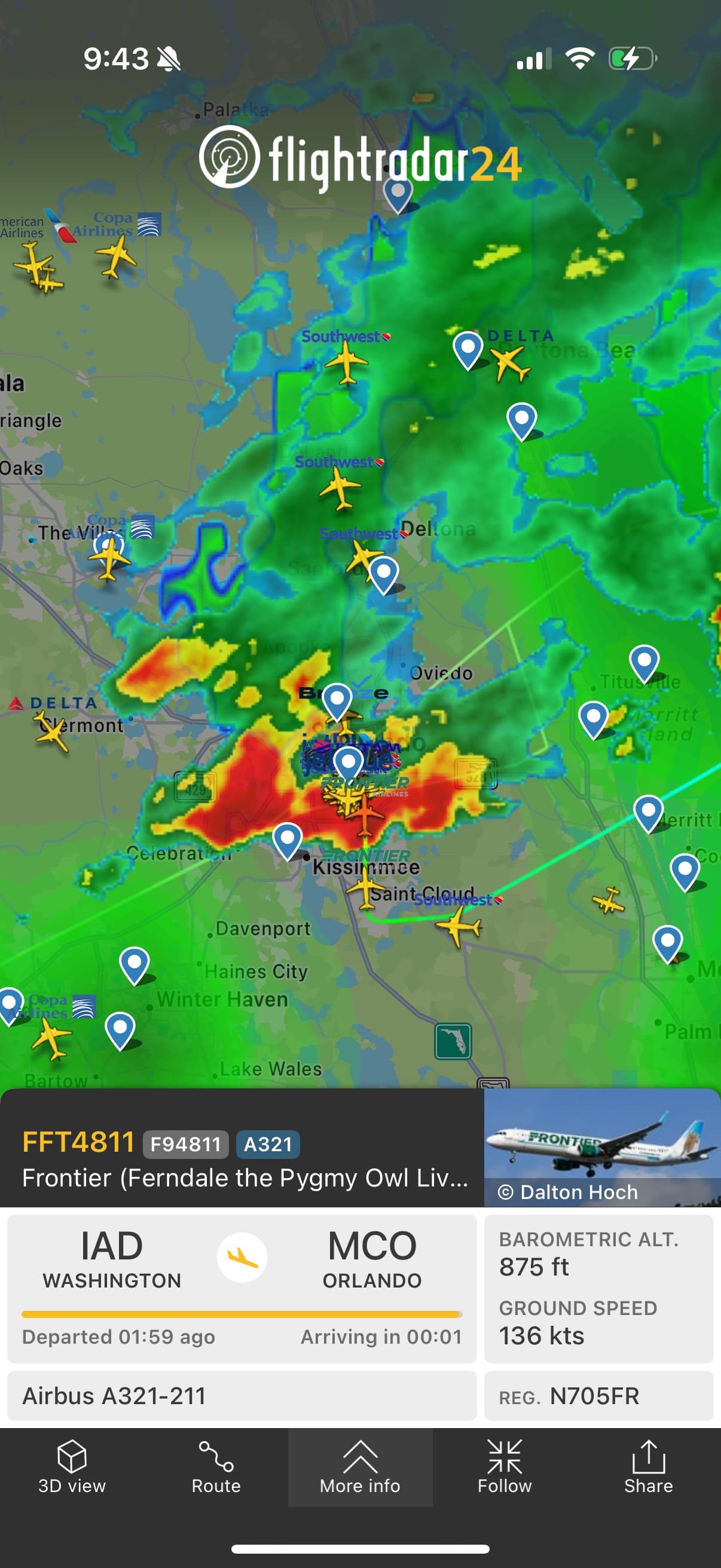Select the Copa Airlines plane near The Villages

pos(109,557)
